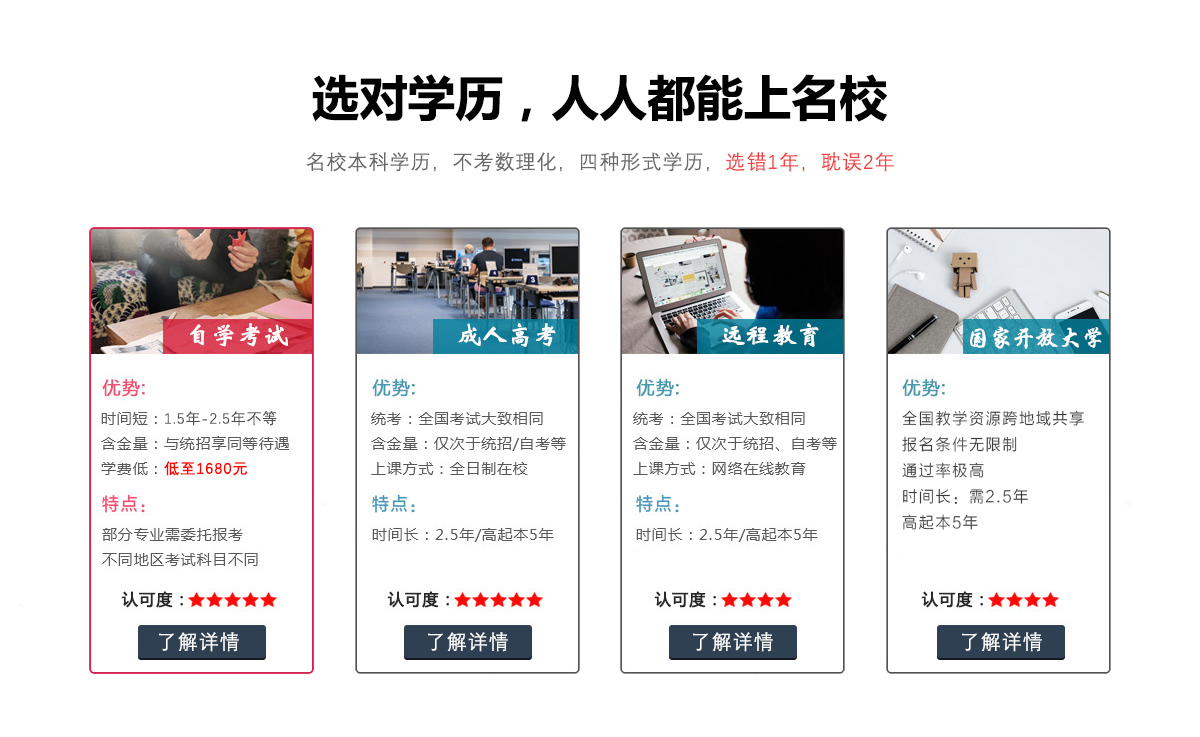Select 了解详情 under 远程教育
1200x737 pixels.
(732, 642)
